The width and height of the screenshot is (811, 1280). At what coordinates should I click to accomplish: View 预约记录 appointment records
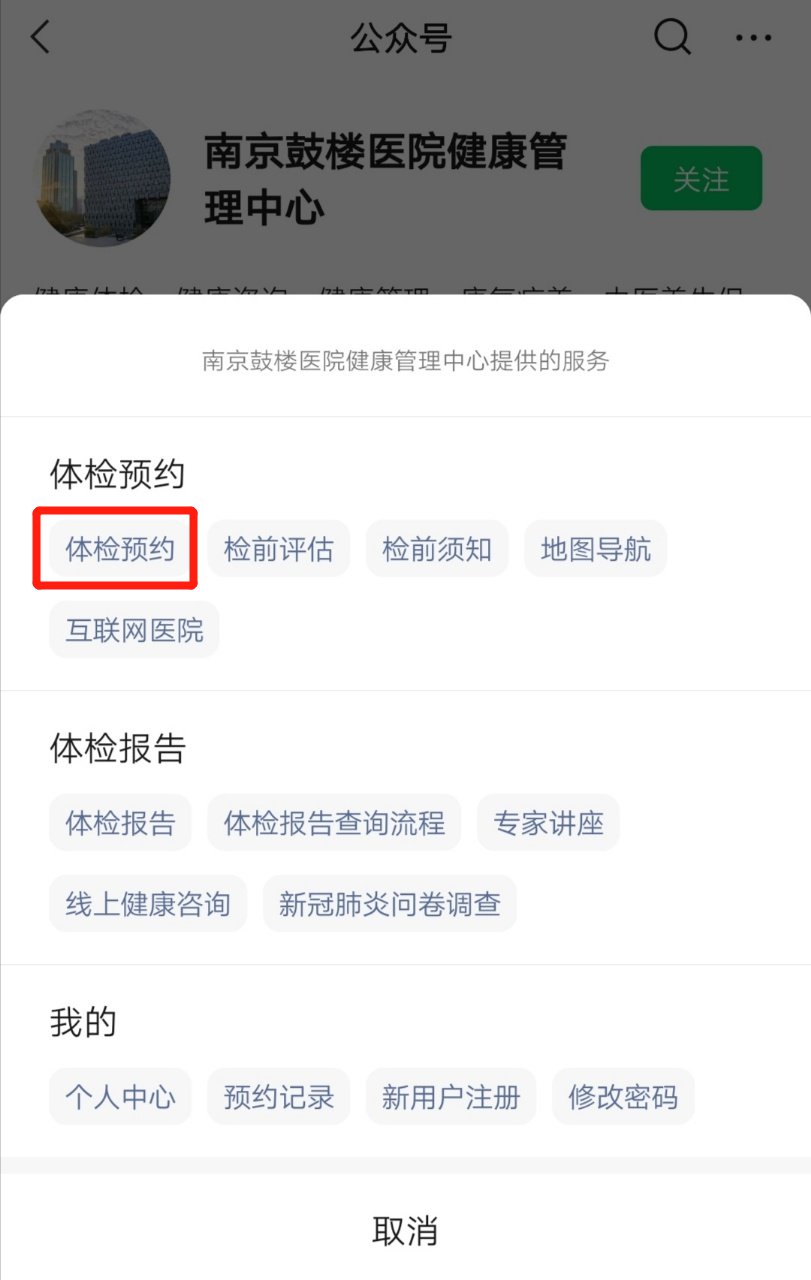point(278,1097)
